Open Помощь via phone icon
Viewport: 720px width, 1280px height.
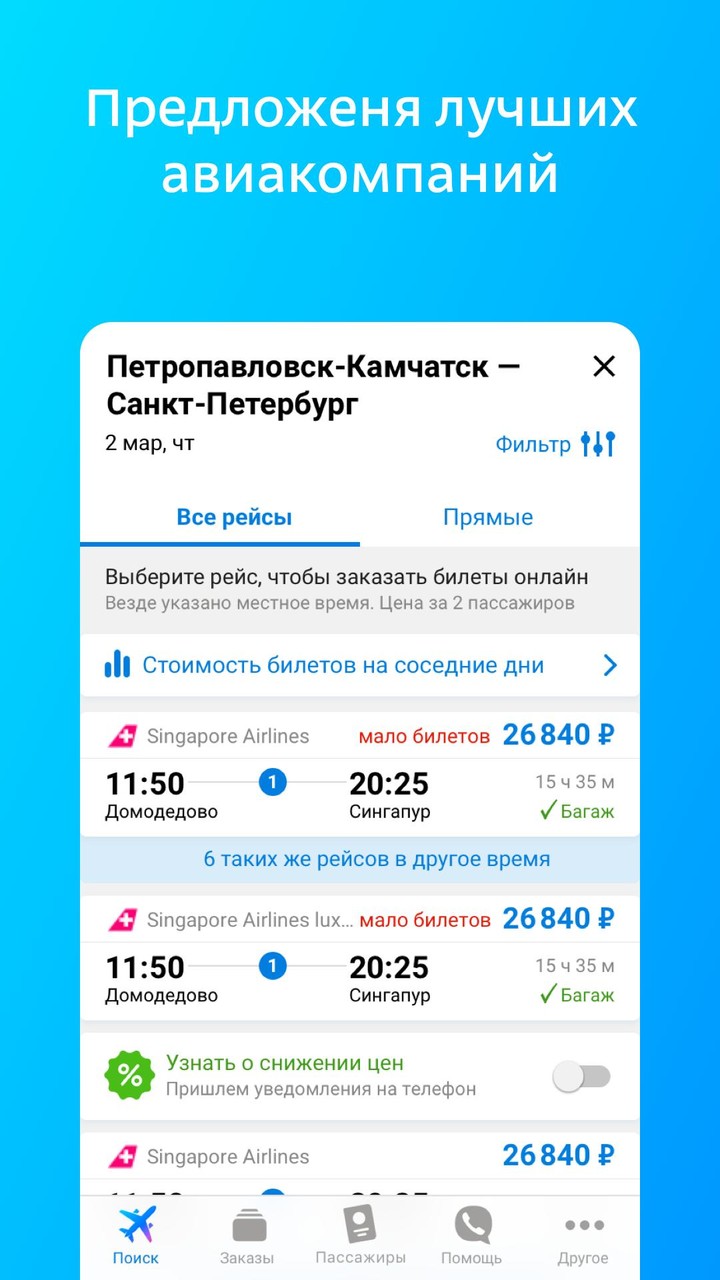pos(471,1222)
